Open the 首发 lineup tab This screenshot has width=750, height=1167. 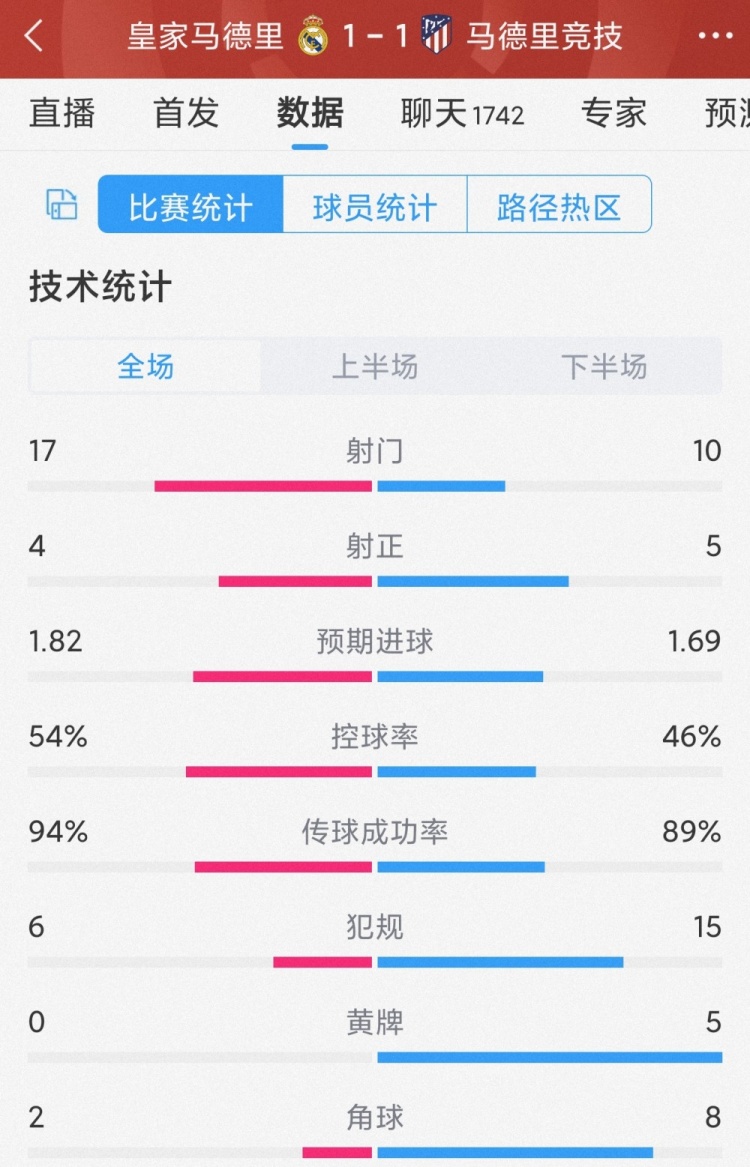click(x=187, y=114)
